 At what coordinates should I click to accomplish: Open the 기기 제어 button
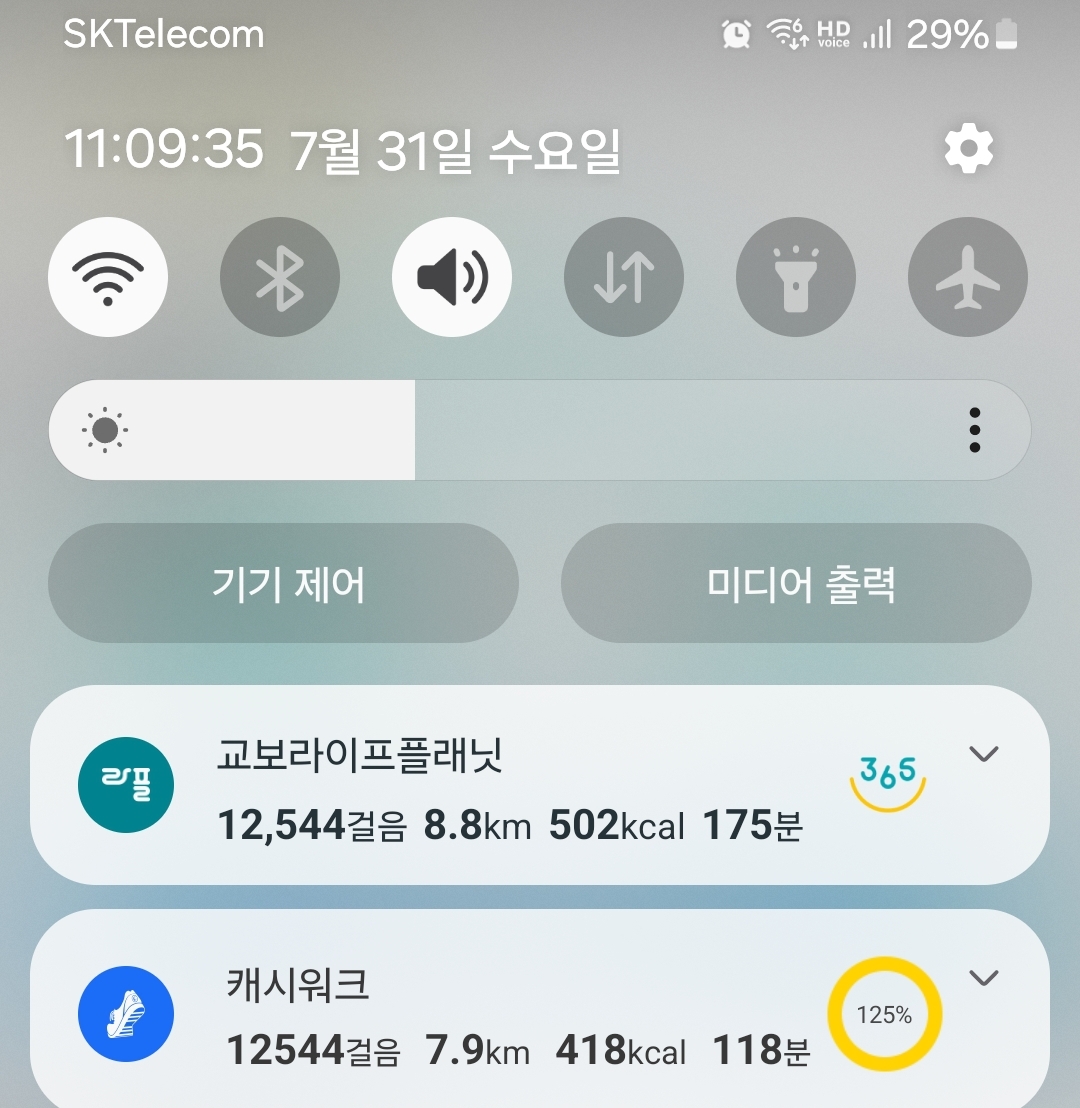tap(284, 583)
